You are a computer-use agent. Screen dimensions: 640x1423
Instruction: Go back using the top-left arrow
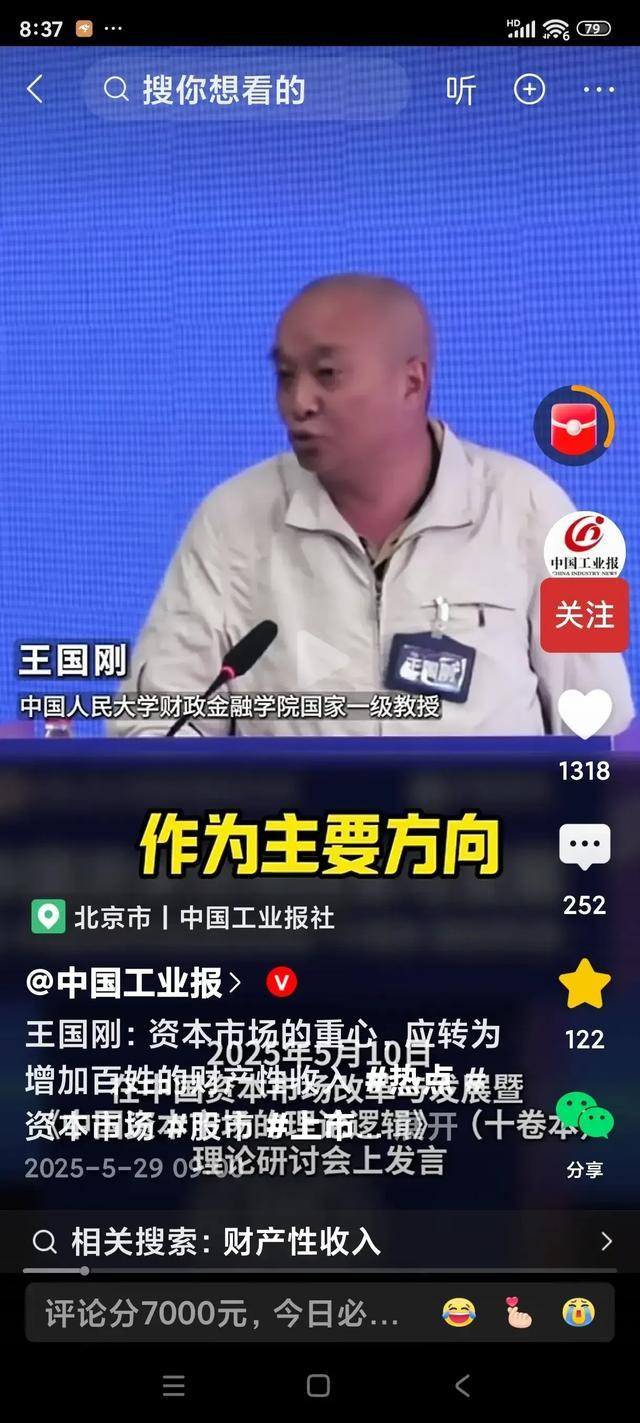pos(35,90)
